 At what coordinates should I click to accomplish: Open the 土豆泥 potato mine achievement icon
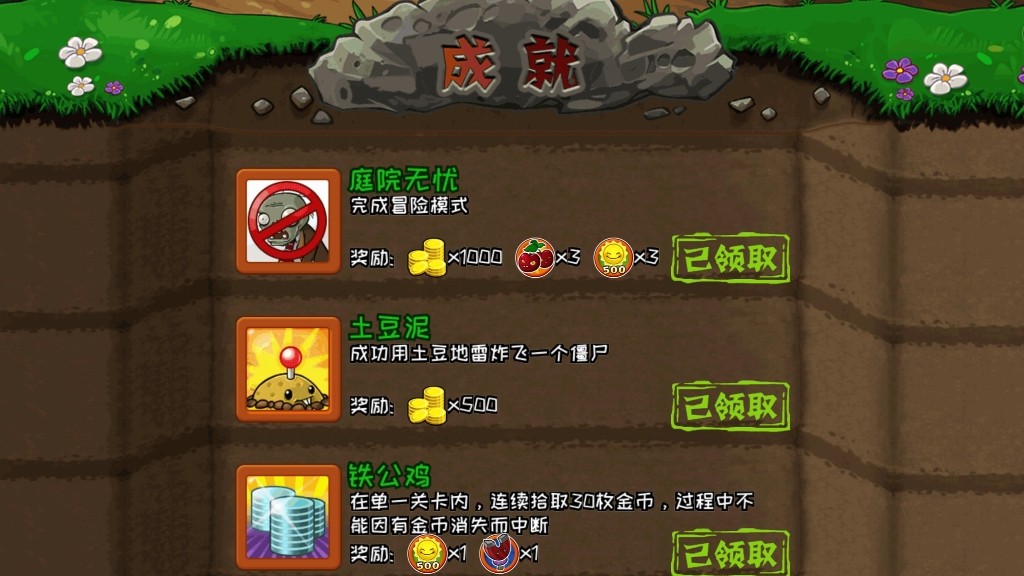click(288, 369)
